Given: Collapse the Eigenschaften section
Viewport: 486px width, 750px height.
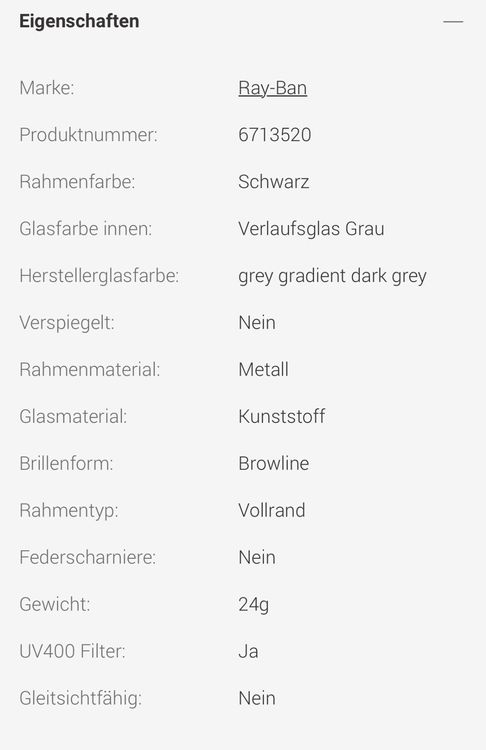Looking at the screenshot, I should pos(453,22).
